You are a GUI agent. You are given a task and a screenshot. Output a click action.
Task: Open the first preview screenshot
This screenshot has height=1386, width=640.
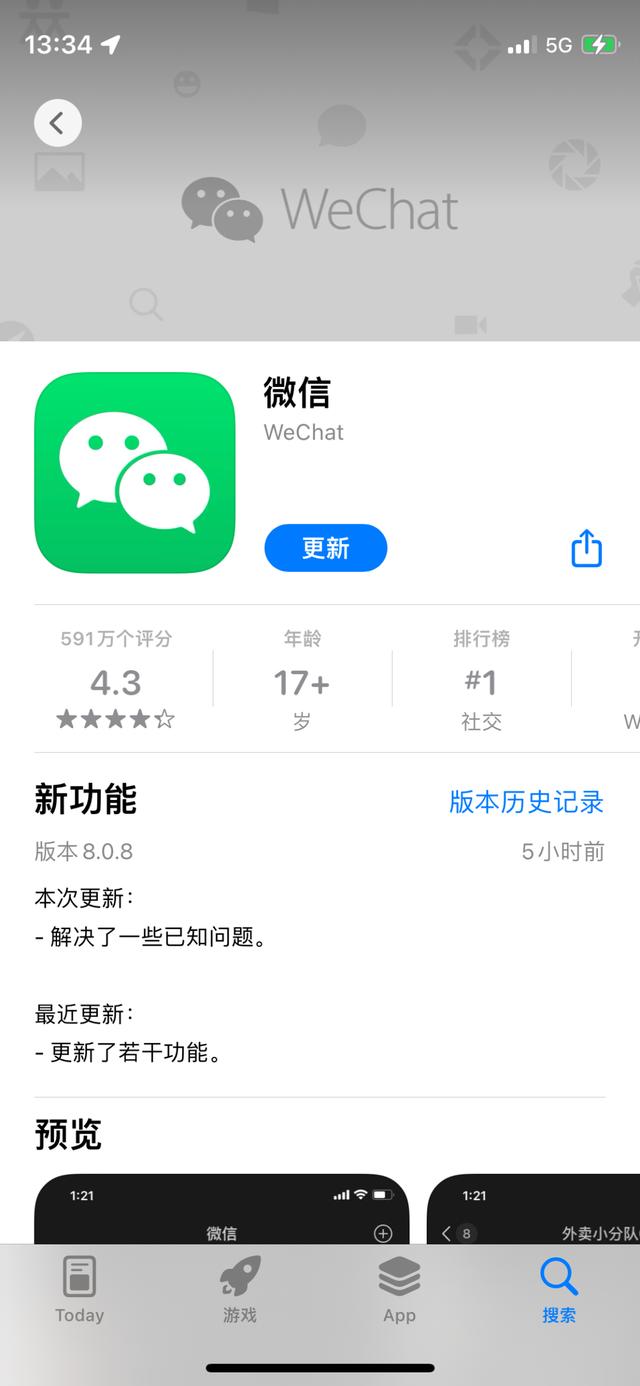tap(221, 1208)
